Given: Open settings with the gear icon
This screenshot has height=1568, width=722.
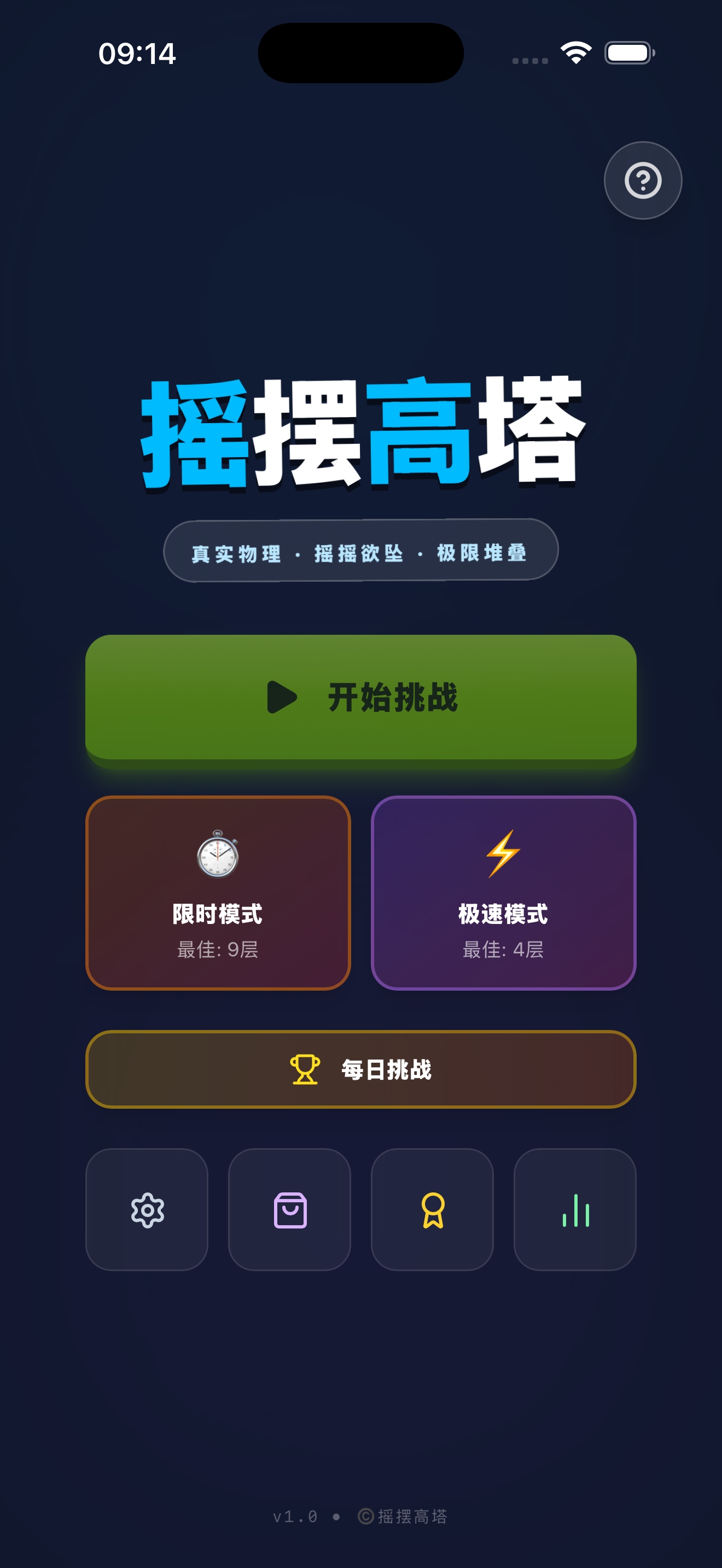Looking at the screenshot, I should click(x=147, y=1210).
